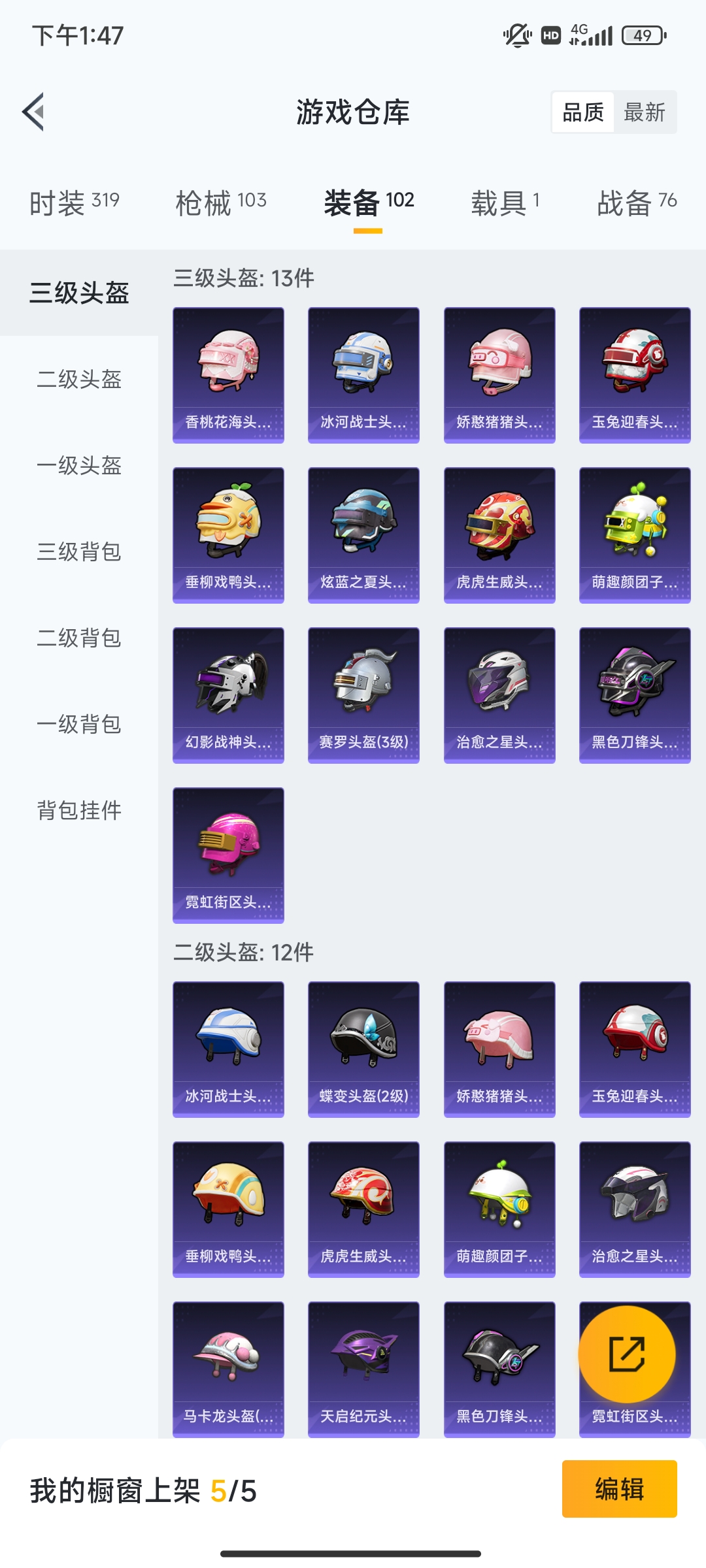
Task: Open the 三级背包 category
Action: [79, 551]
